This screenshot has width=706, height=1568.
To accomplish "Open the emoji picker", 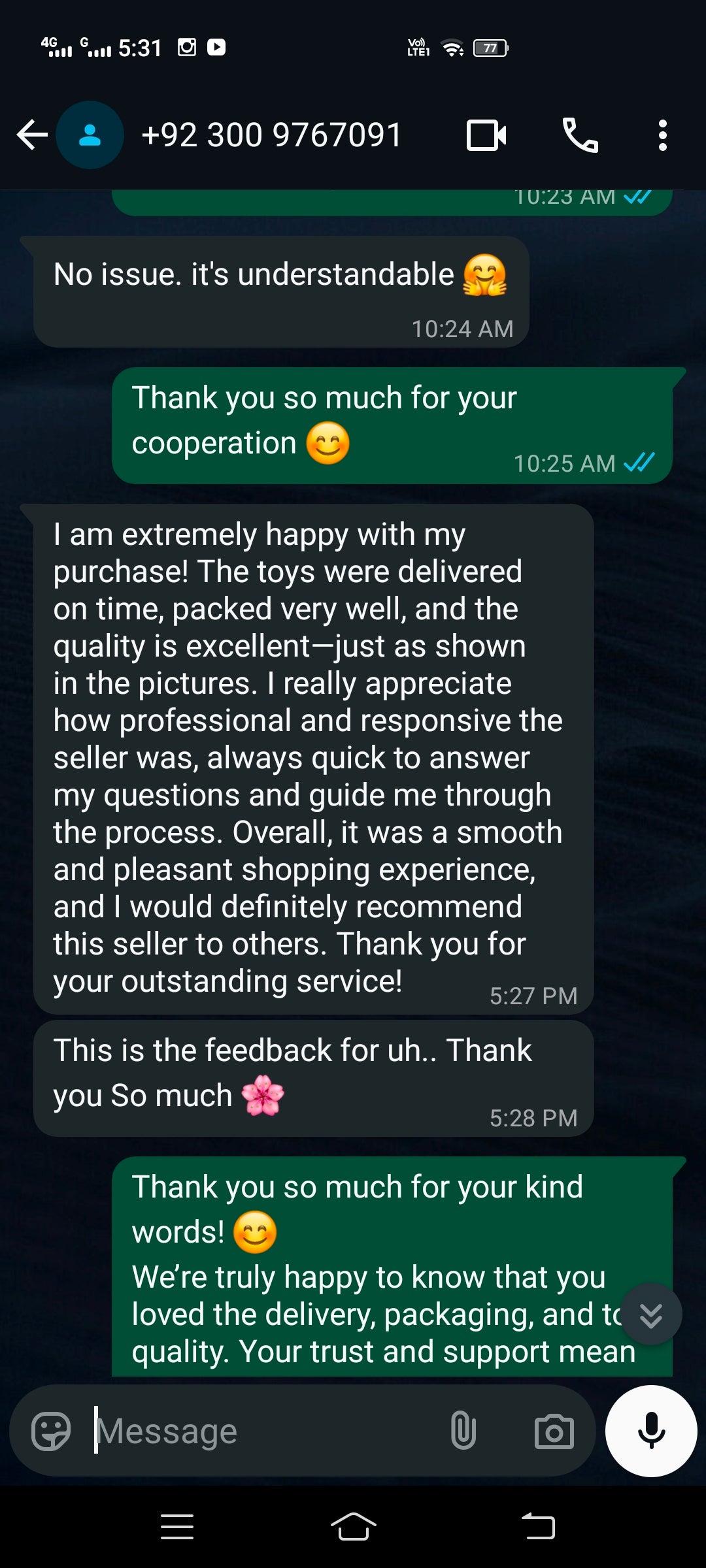I will [51, 1431].
